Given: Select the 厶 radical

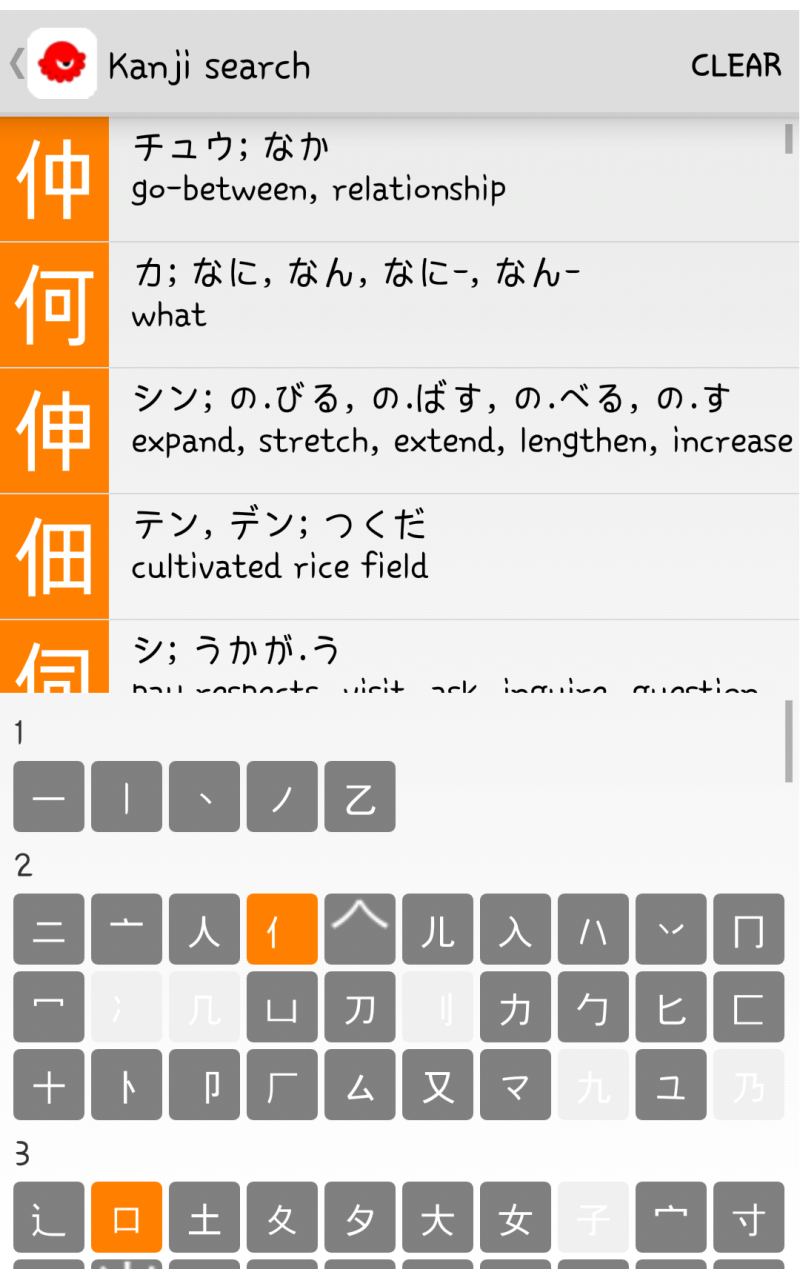Looking at the screenshot, I should click(359, 1085).
